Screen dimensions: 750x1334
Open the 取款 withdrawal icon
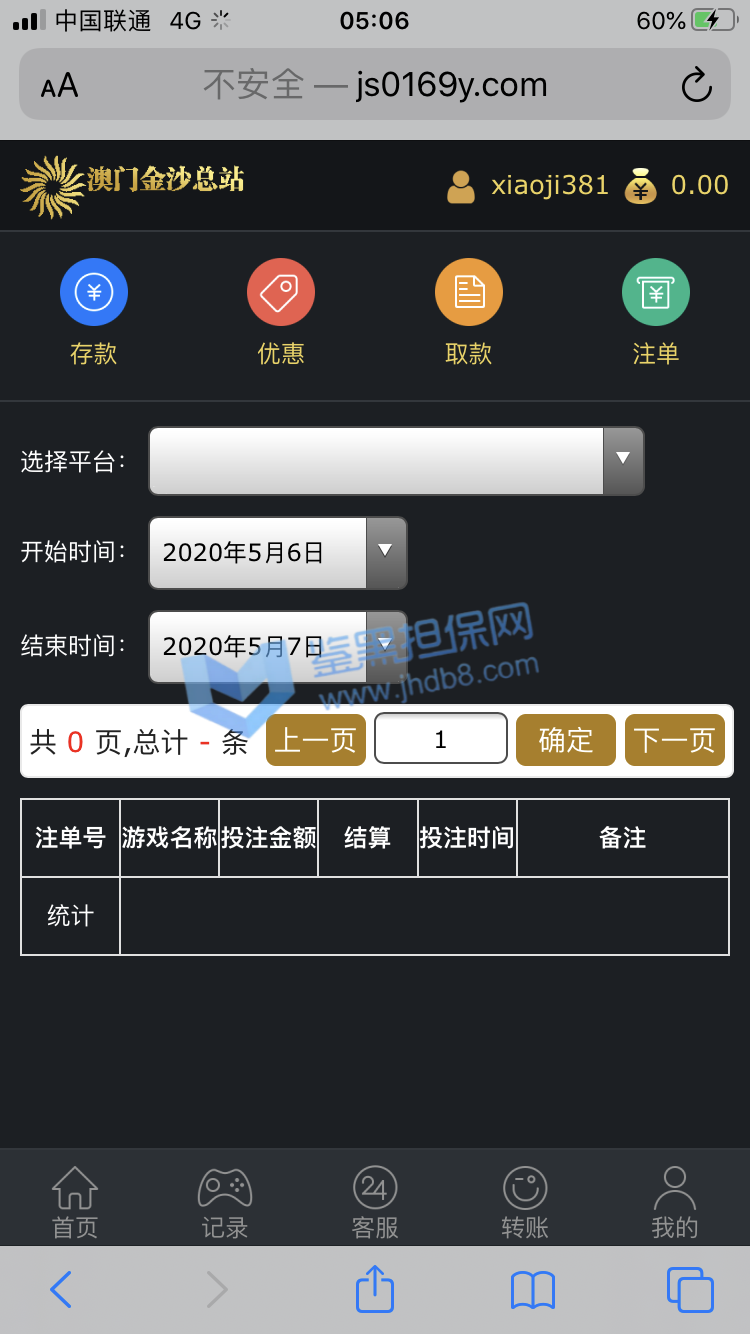(x=468, y=292)
